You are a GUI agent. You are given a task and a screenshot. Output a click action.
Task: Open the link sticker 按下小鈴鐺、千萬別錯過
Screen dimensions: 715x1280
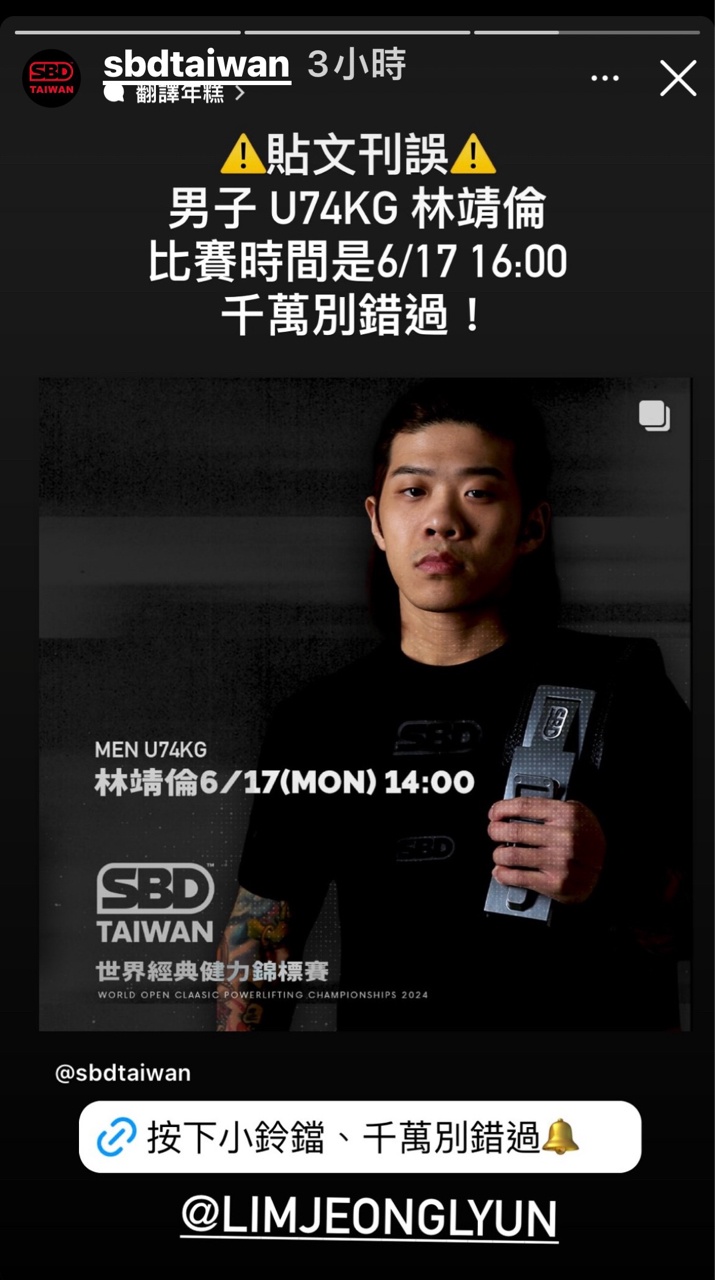[x=360, y=1137]
